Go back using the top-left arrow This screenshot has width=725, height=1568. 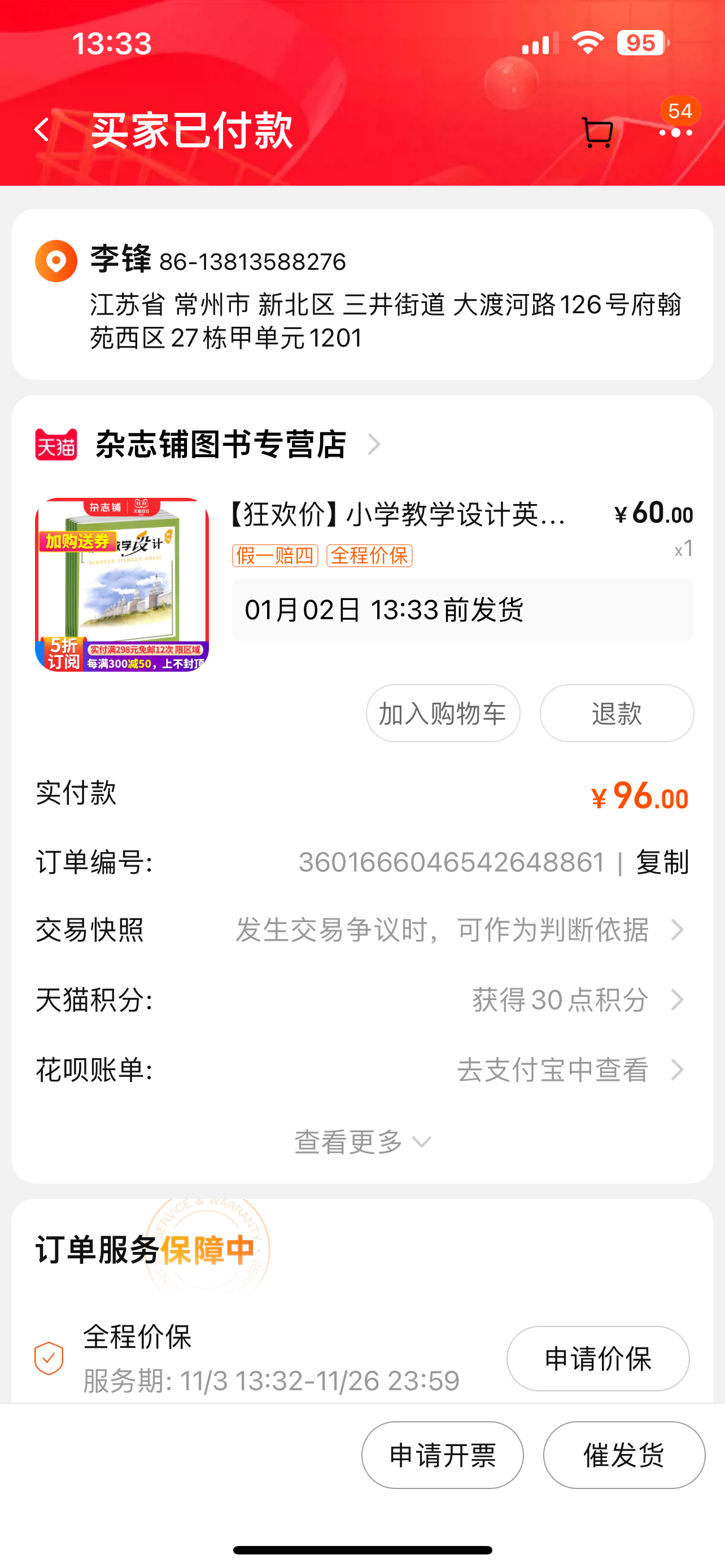coord(42,130)
